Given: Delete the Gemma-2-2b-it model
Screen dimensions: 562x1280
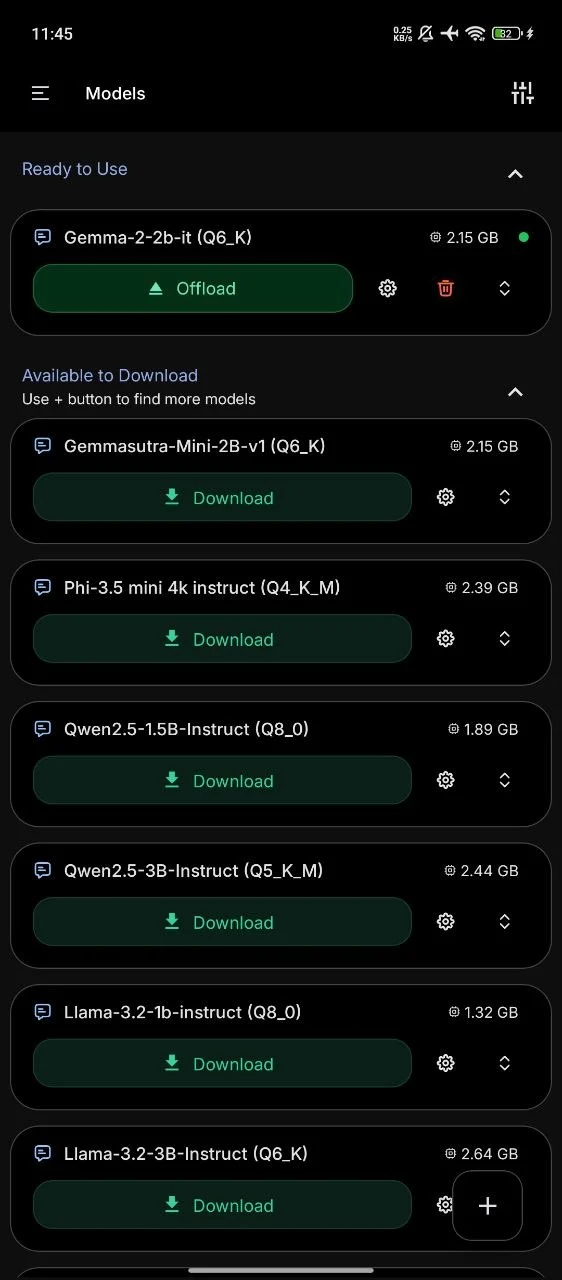Looking at the screenshot, I should pyautogui.click(x=446, y=288).
